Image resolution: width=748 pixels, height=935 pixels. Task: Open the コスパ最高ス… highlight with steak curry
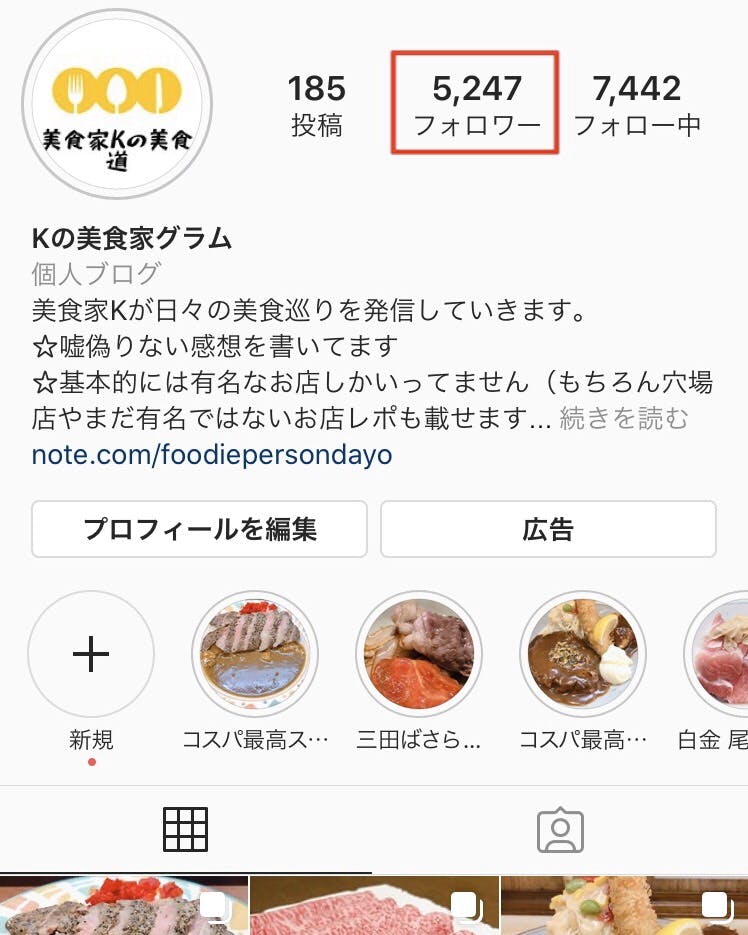click(255, 654)
